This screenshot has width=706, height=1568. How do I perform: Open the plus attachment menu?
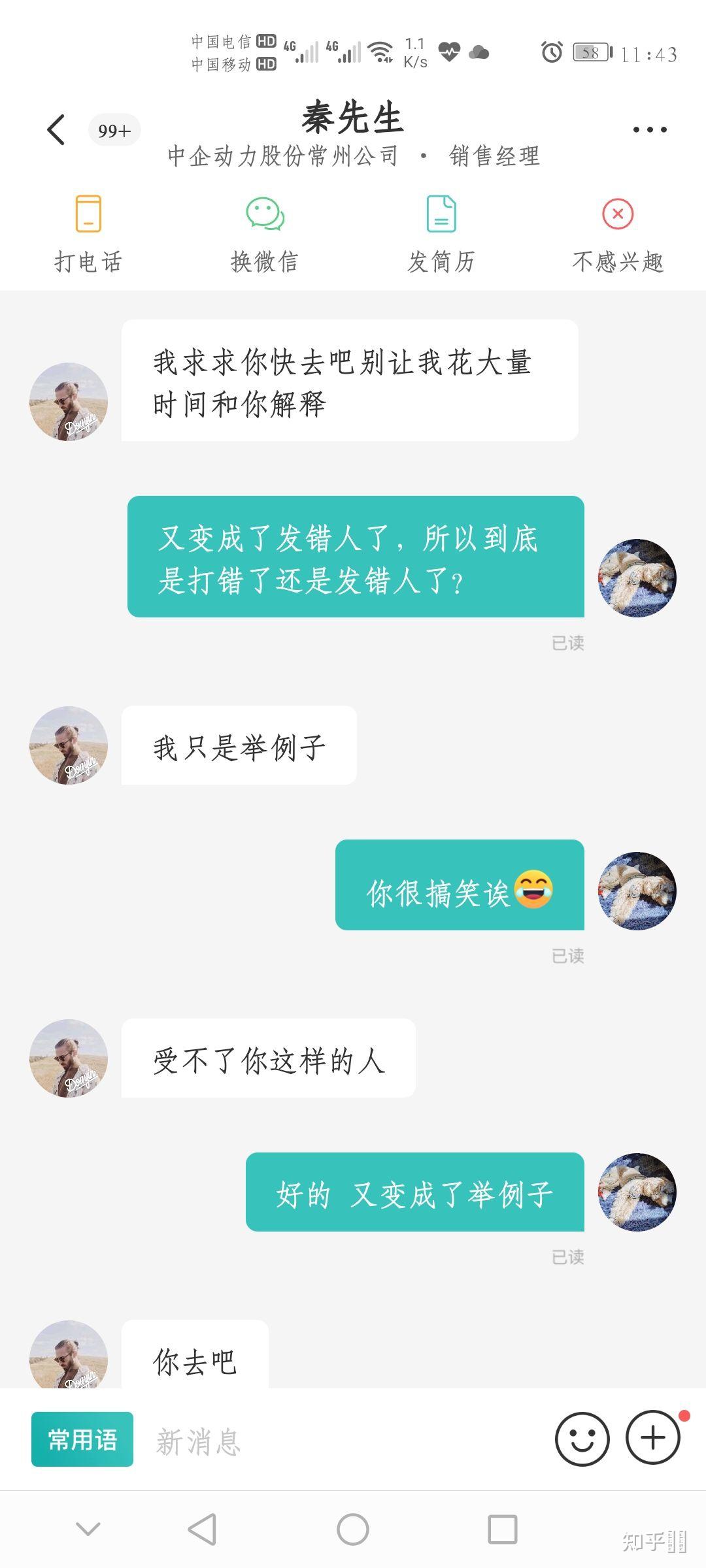pos(653,1438)
